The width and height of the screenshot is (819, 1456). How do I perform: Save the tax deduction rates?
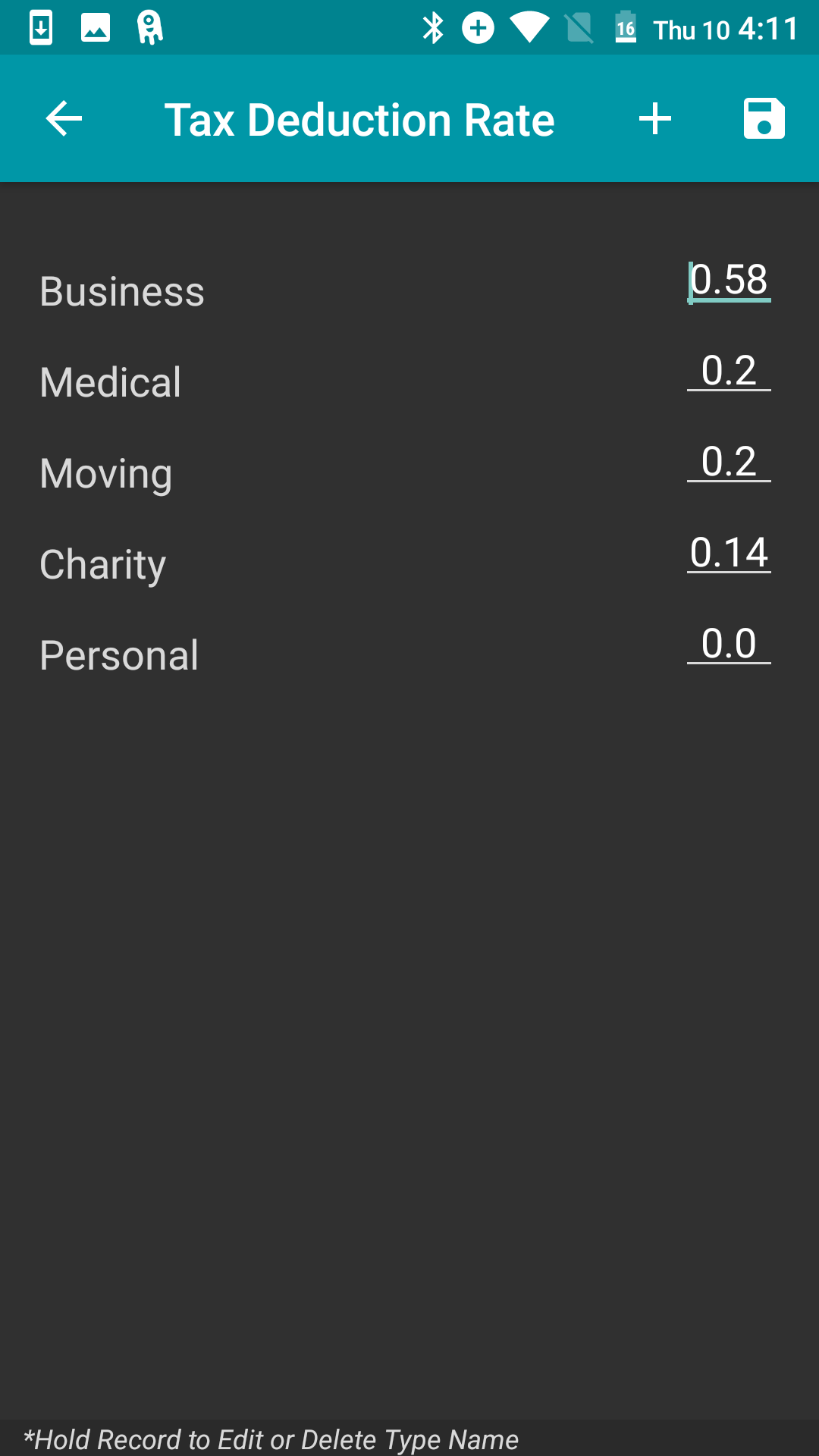(764, 119)
